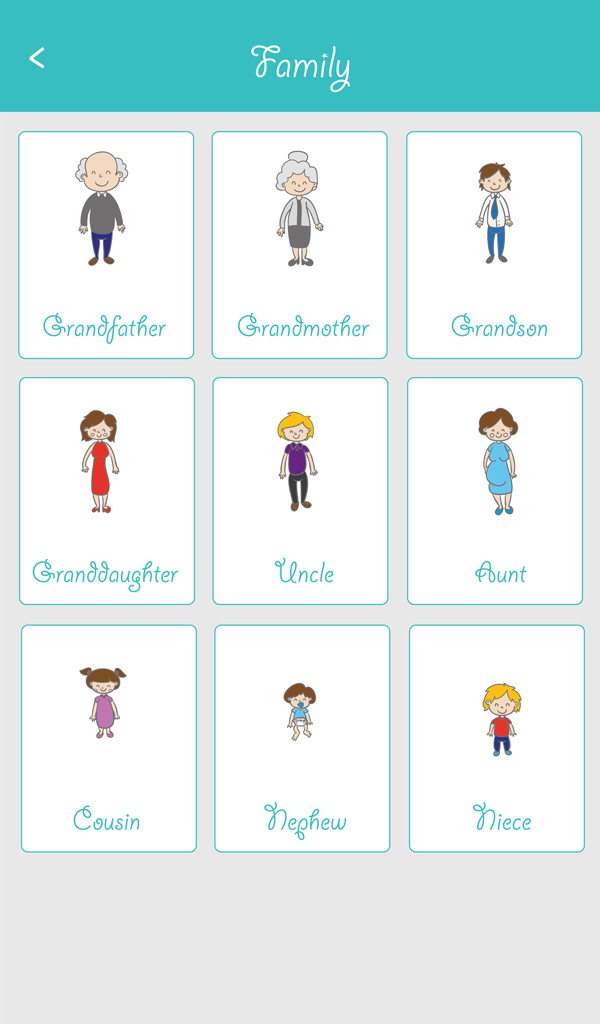Tap the Nephew card
Viewport: 600px width, 1024px height.
[302, 738]
